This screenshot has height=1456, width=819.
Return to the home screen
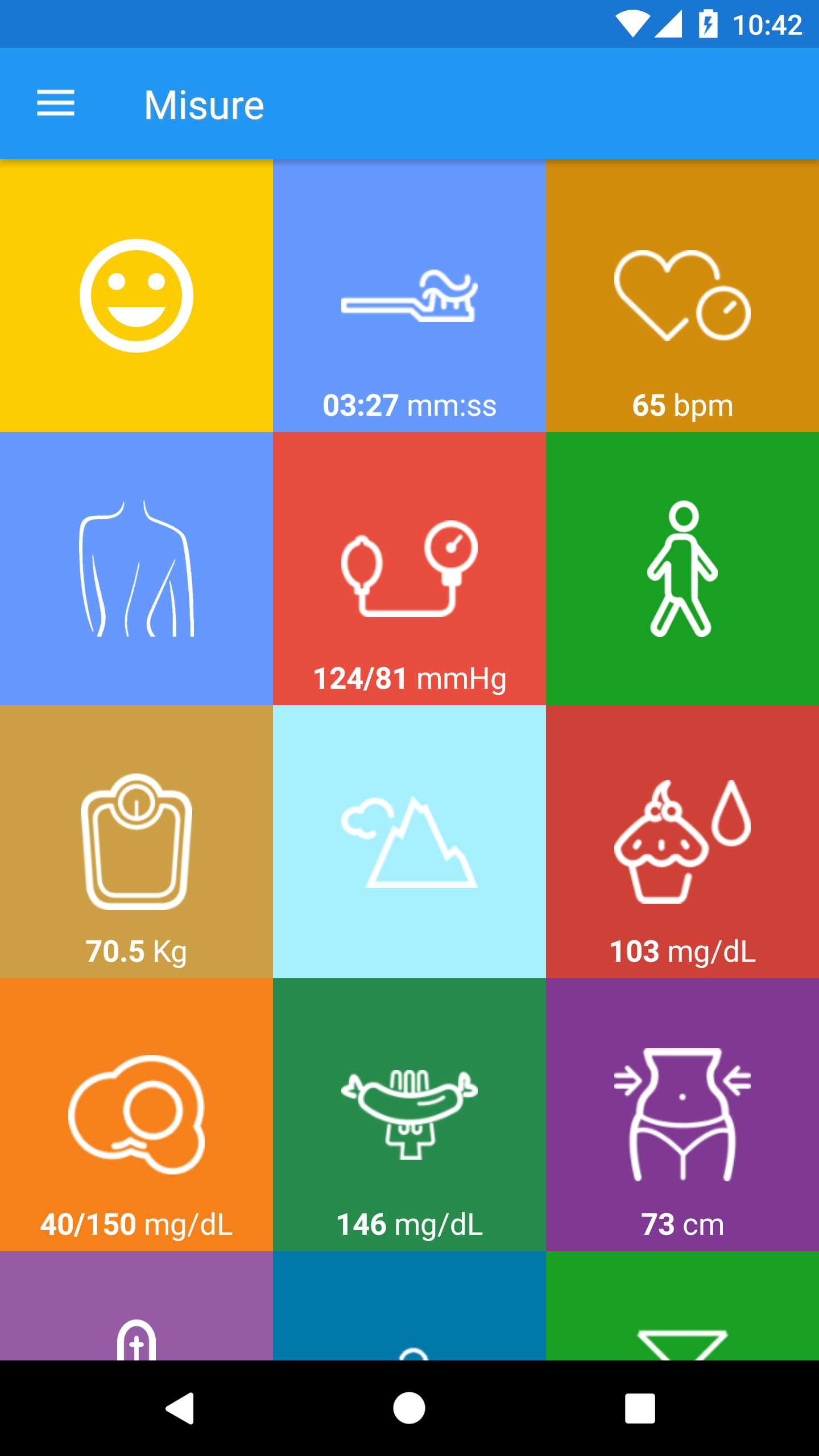[x=409, y=1408]
